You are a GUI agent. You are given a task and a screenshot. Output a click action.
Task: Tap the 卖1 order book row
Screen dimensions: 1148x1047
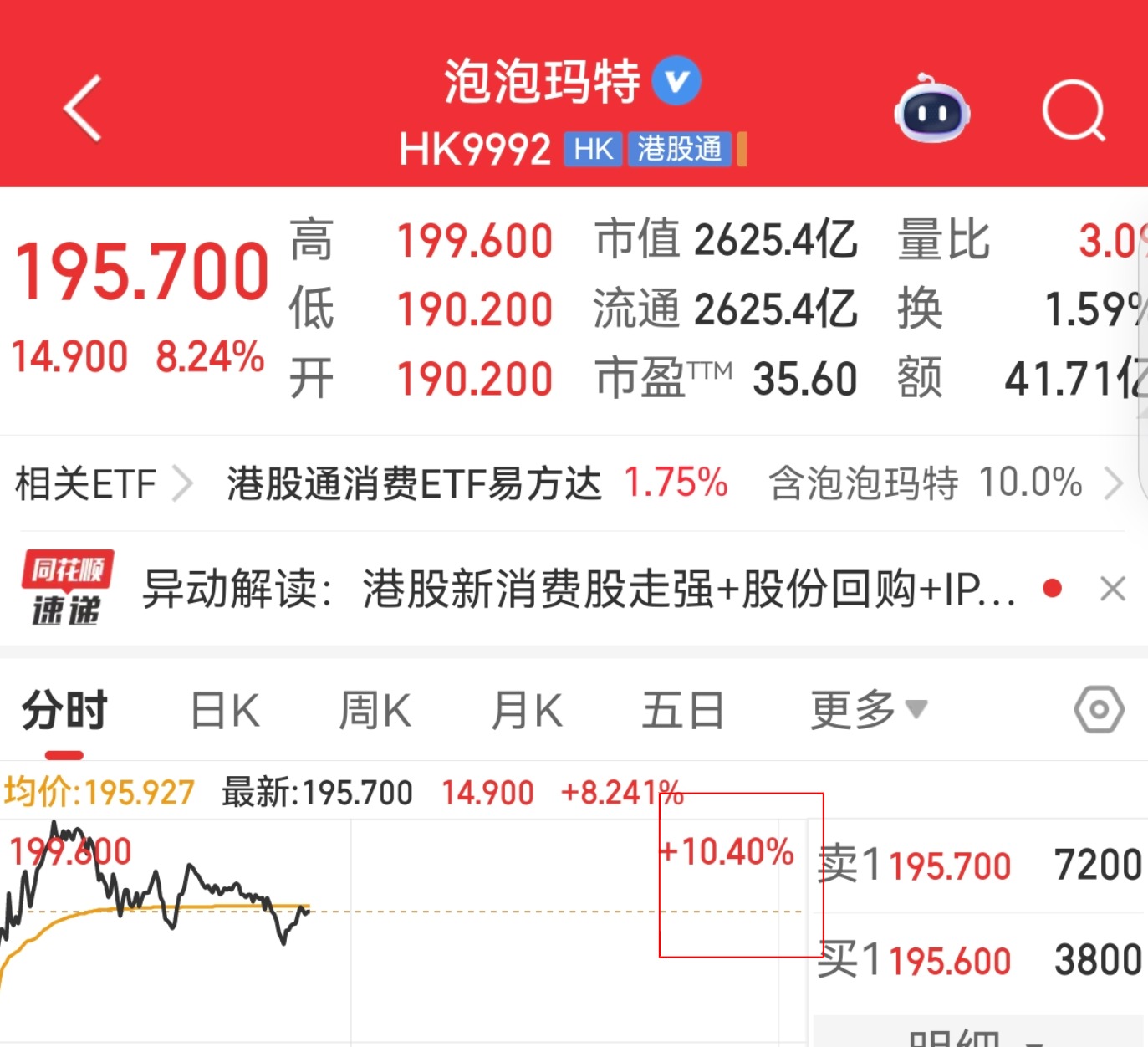[978, 866]
